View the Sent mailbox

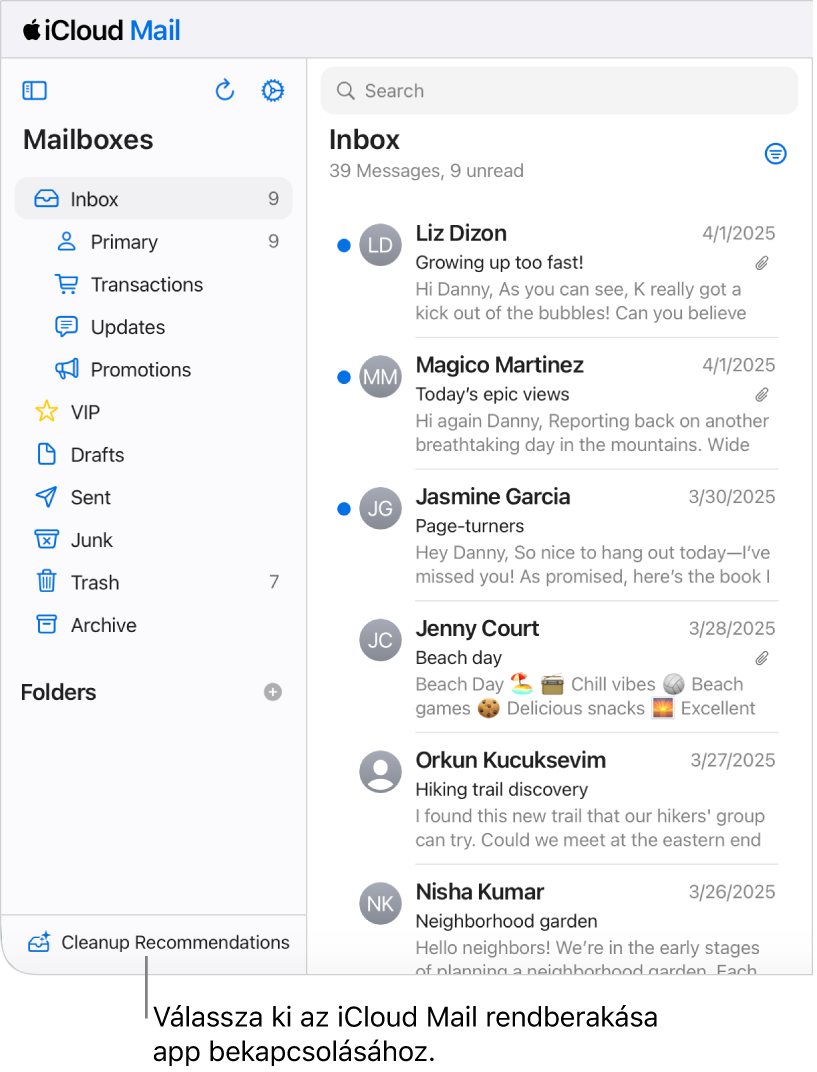pyautogui.click(x=90, y=497)
